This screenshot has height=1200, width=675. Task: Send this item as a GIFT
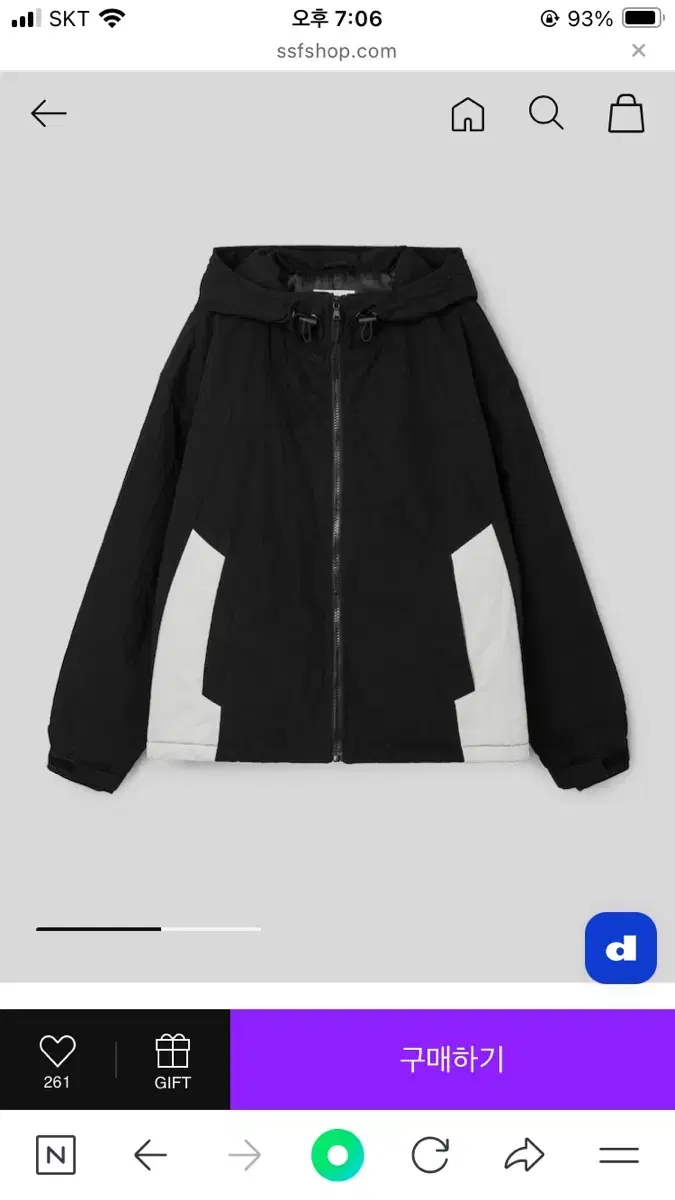point(172,1060)
